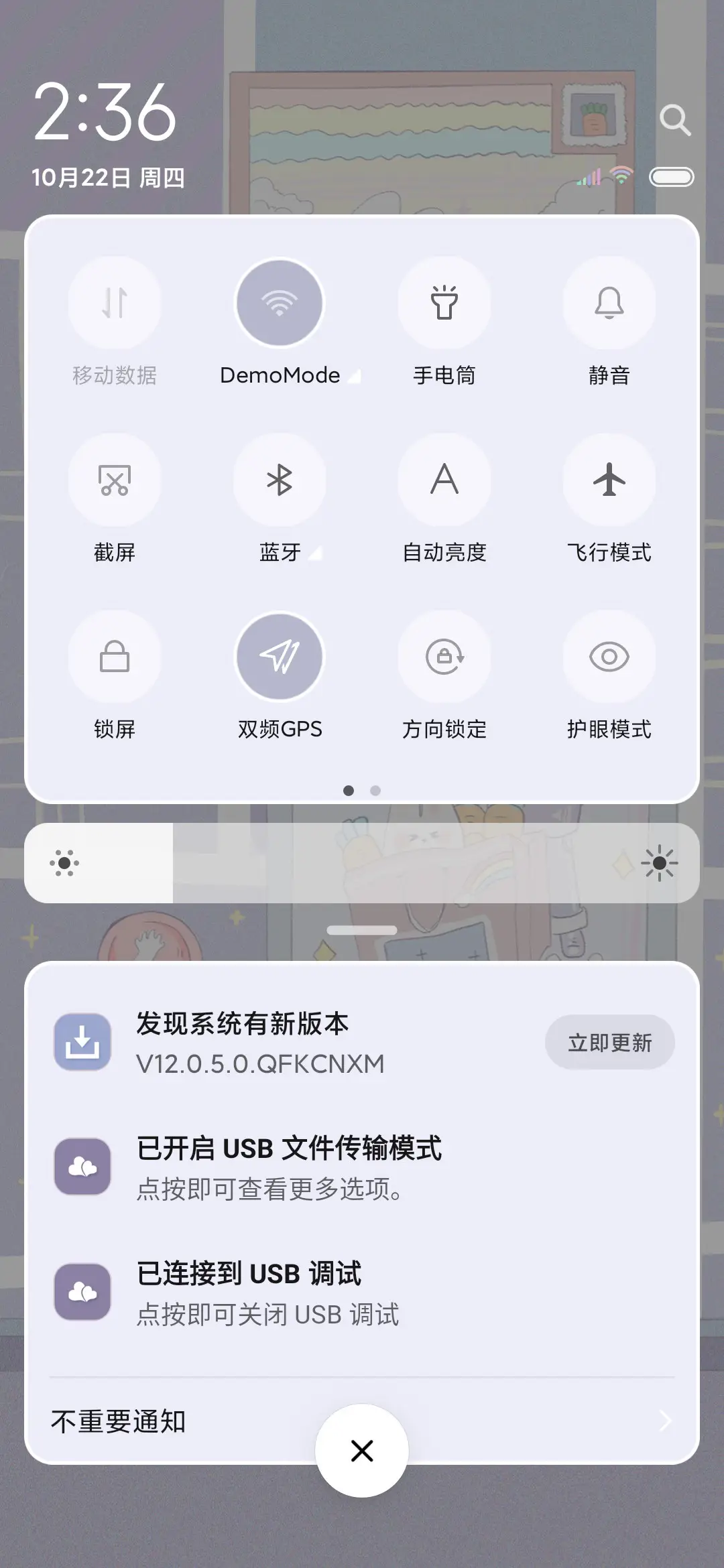
Task: Open the USB file transfer notification icon
Action: tap(82, 1166)
